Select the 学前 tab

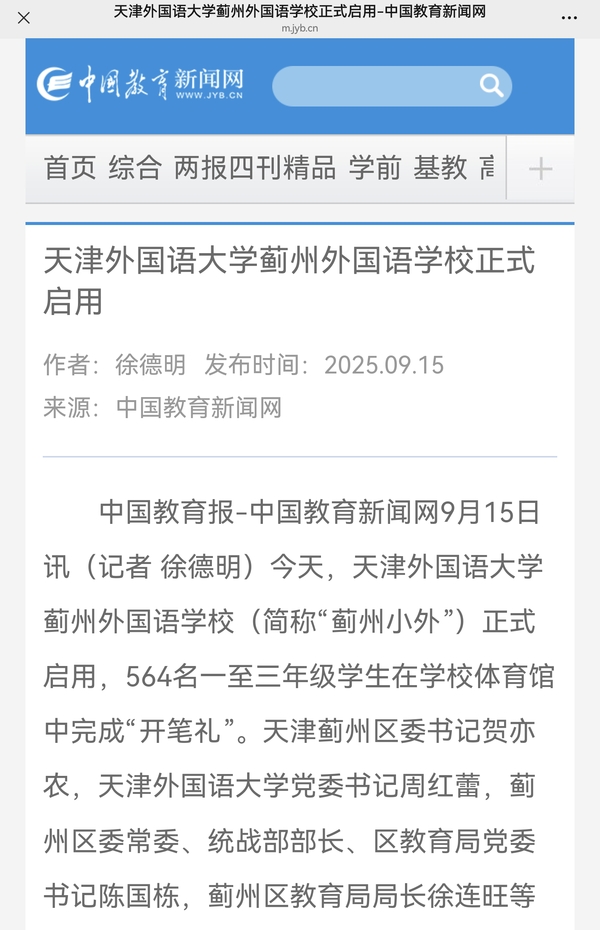pos(375,168)
